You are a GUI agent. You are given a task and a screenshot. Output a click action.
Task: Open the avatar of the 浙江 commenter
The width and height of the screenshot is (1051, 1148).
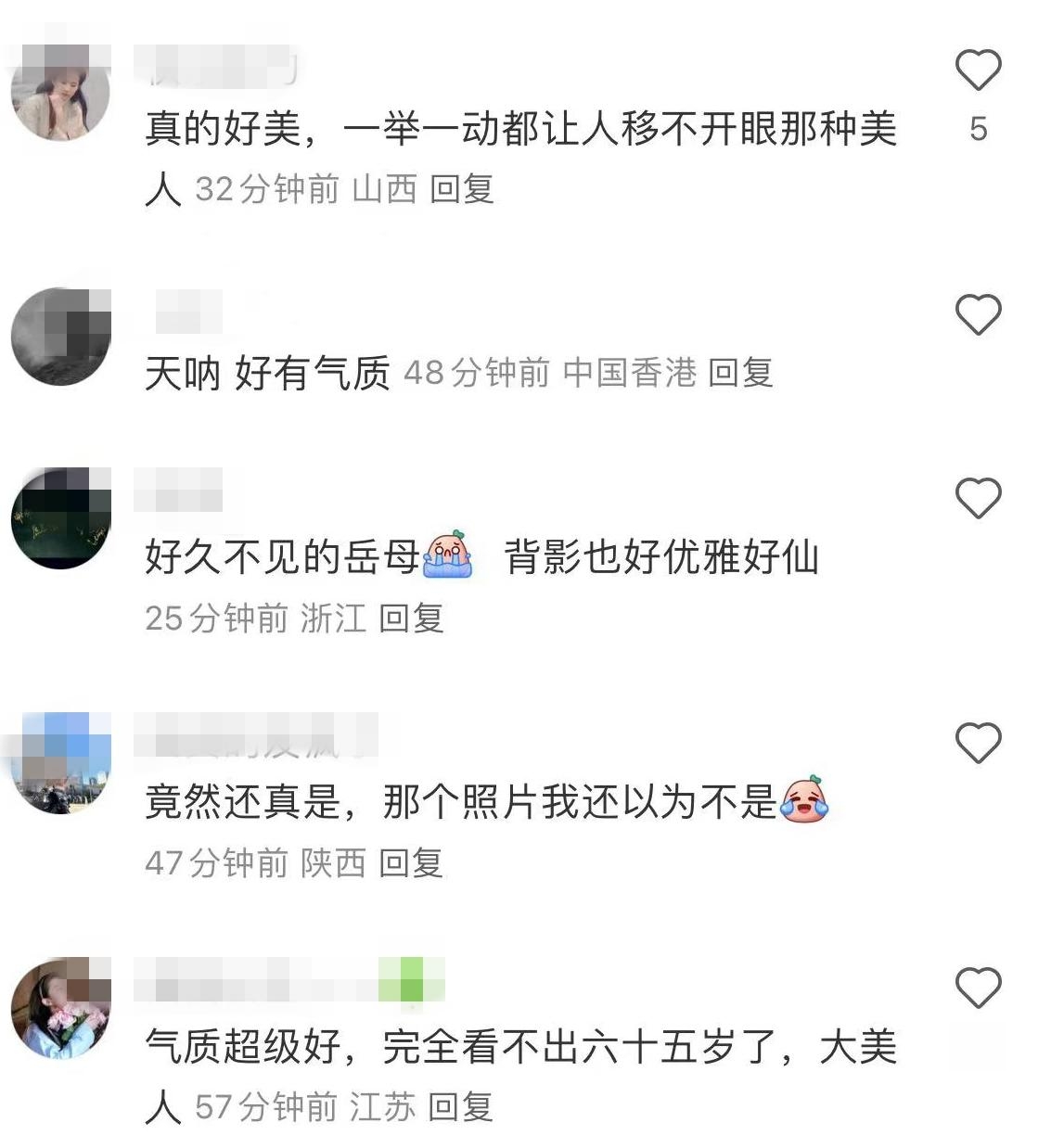pos(61,518)
